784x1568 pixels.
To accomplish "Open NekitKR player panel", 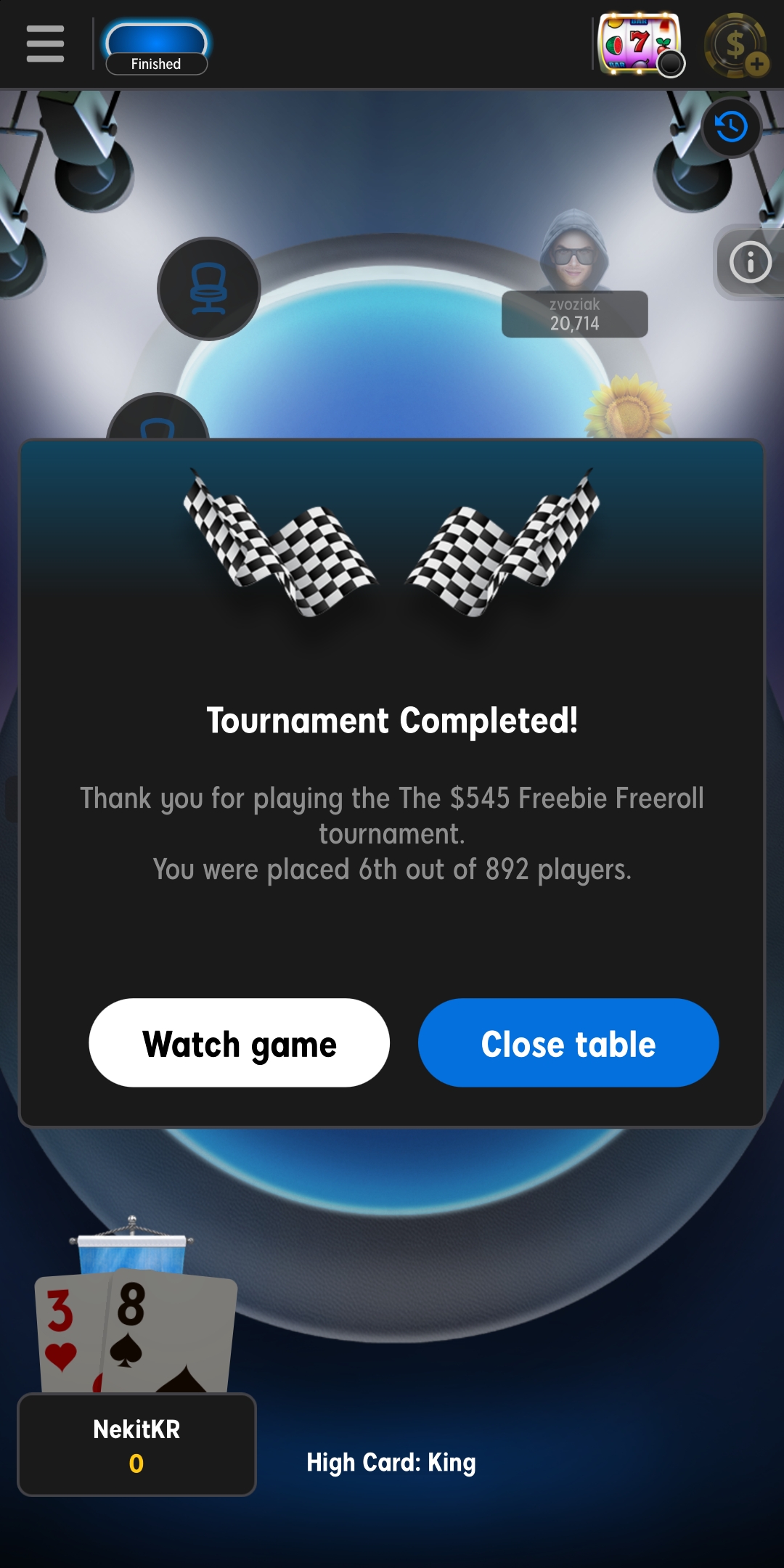I will 136,1445.
